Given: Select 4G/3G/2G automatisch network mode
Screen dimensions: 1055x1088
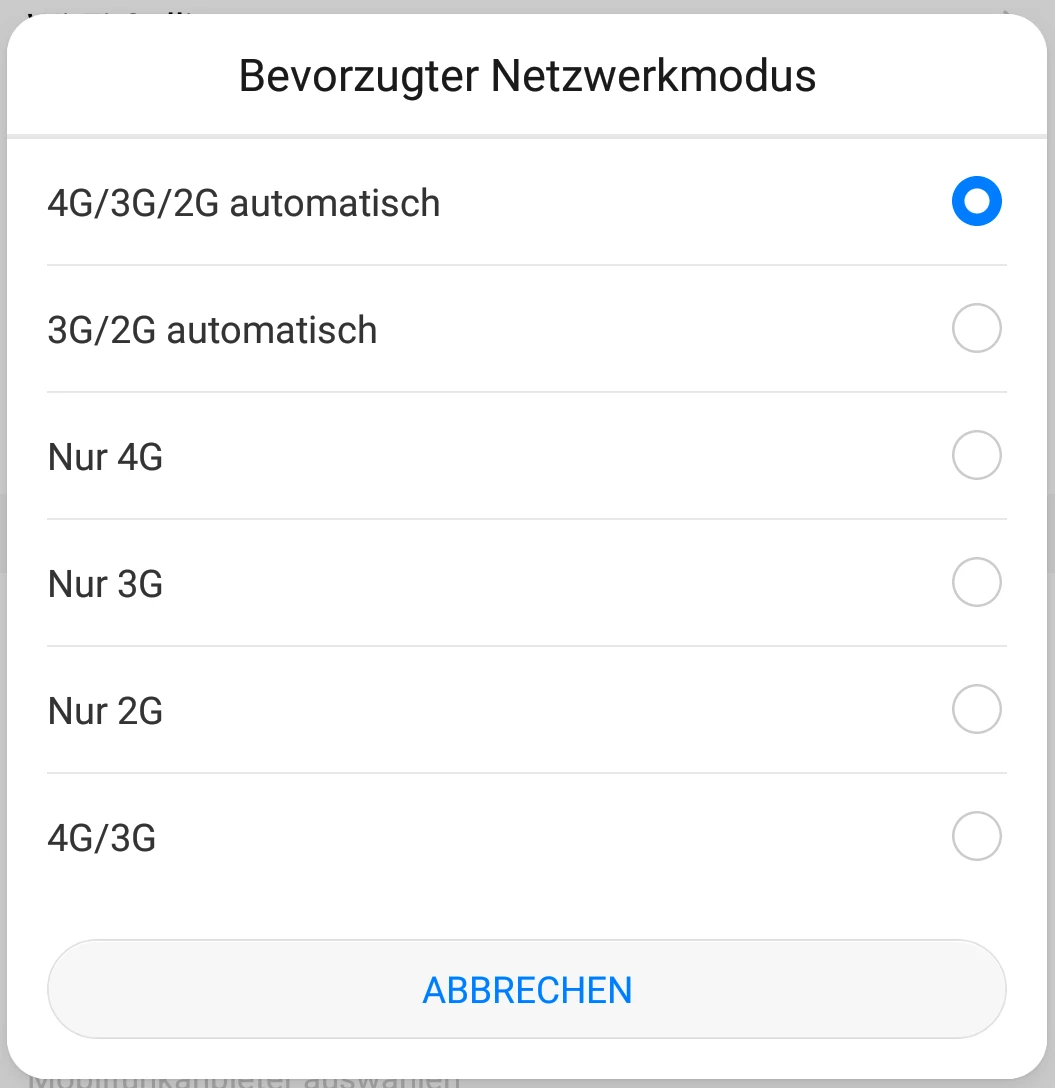Looking at the screenshot, I should click(x=976, y=202).
